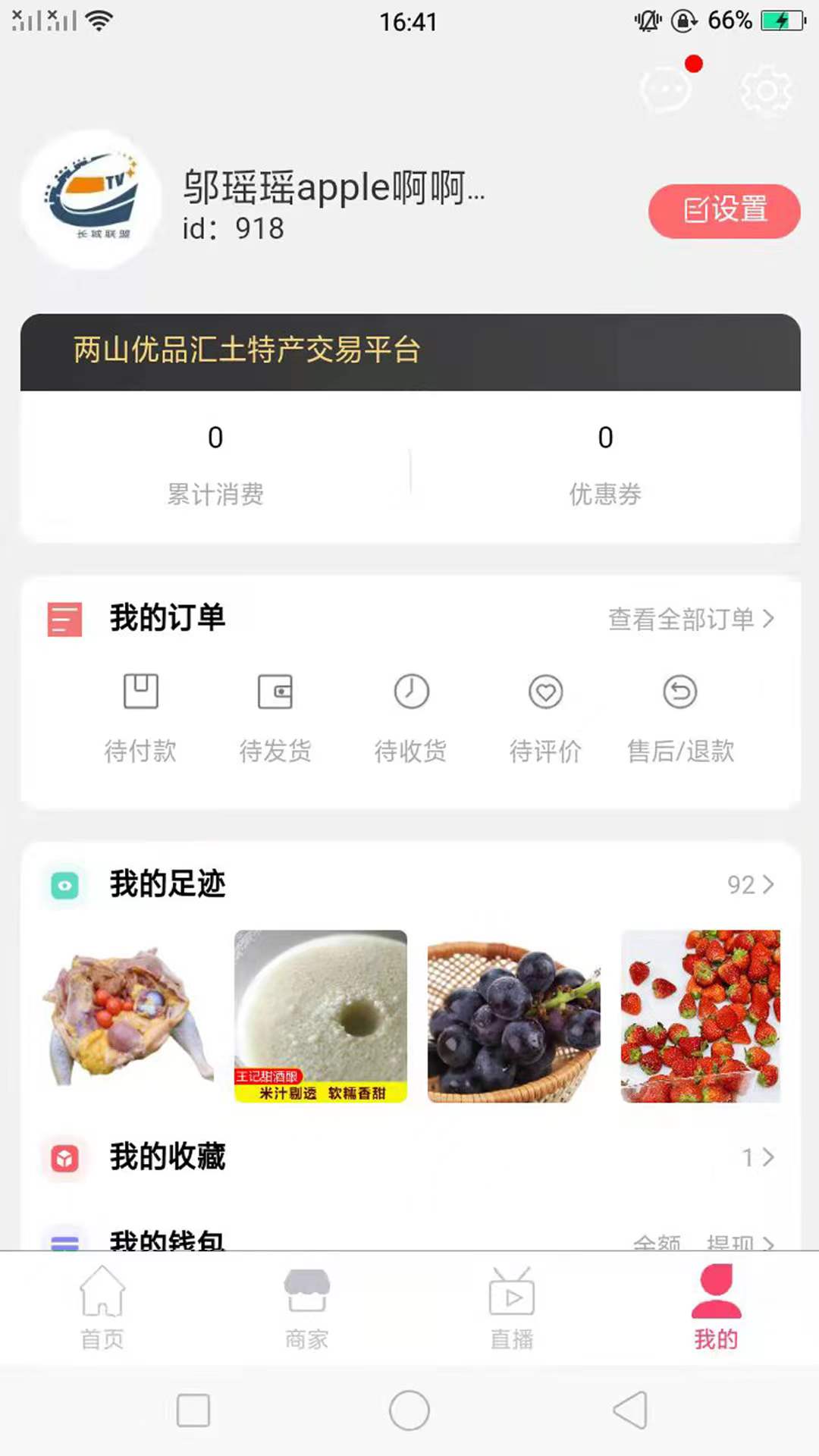Open 我的足迹 footprints panel icon
819x1456 pixels.
pyautogui.click(x=64, y=884)
